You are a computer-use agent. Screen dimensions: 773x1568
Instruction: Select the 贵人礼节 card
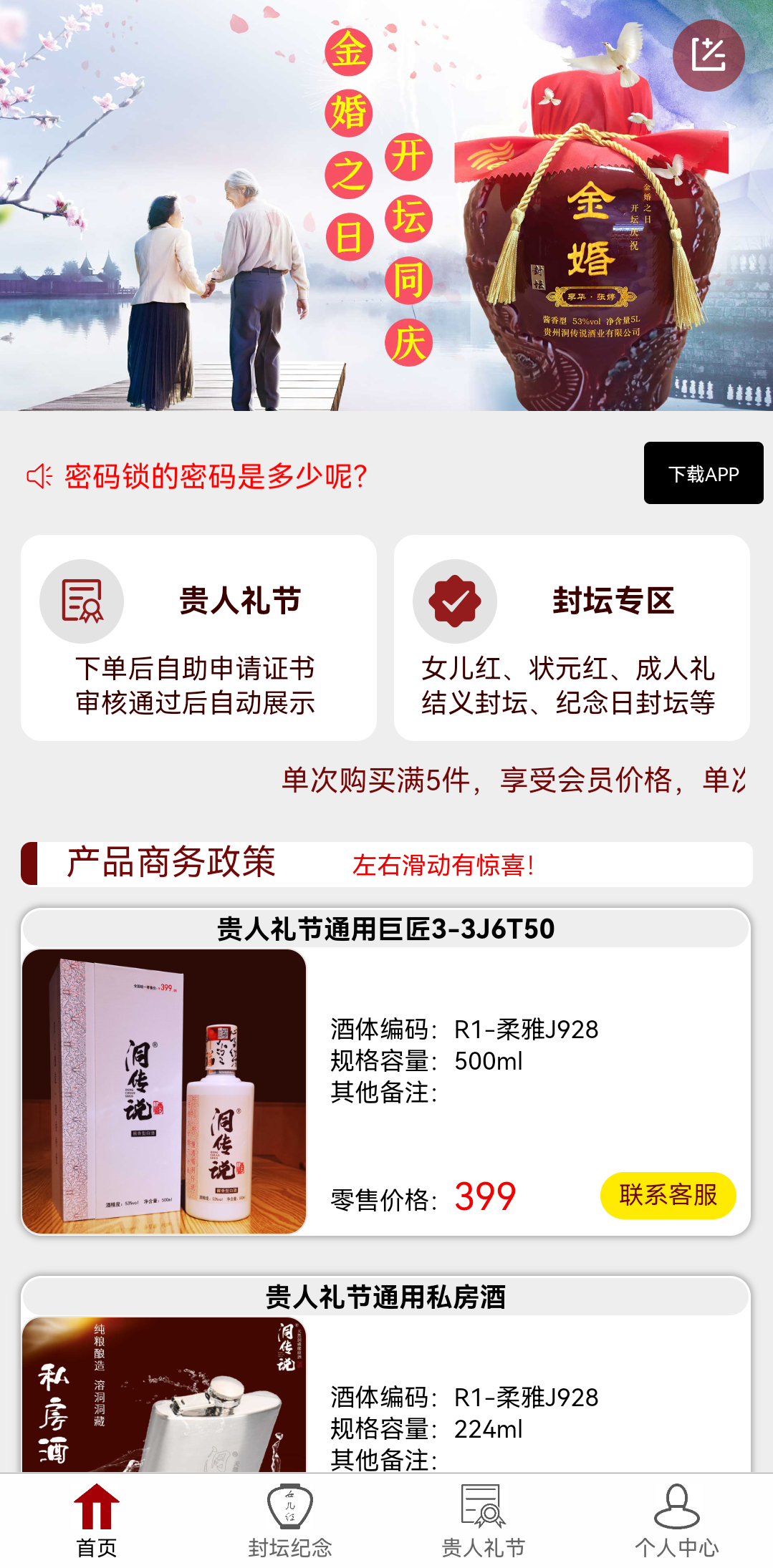201,637
